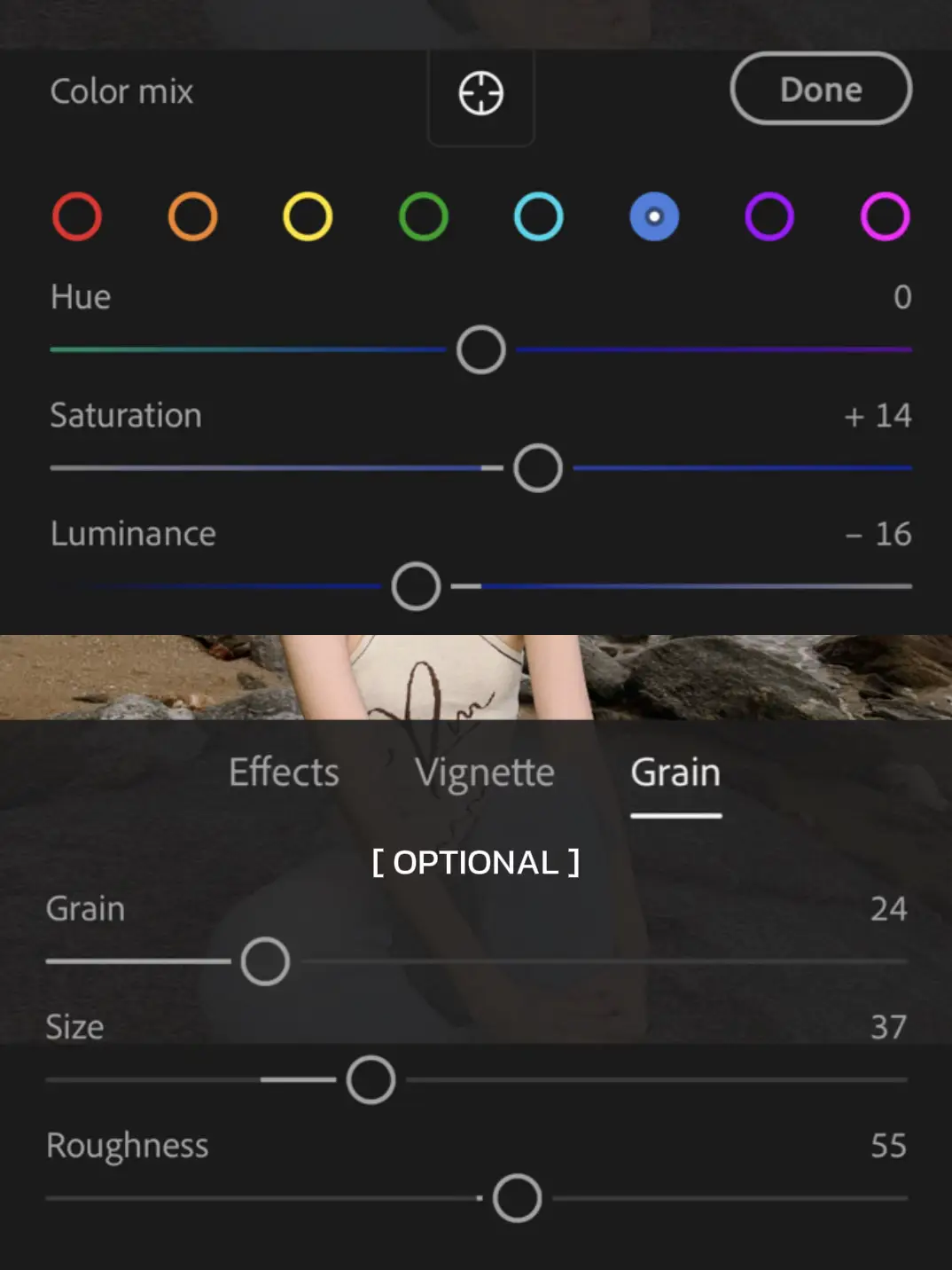The image size is (952, 1270).
Task: Select the orange color channel
Action: 192,216
